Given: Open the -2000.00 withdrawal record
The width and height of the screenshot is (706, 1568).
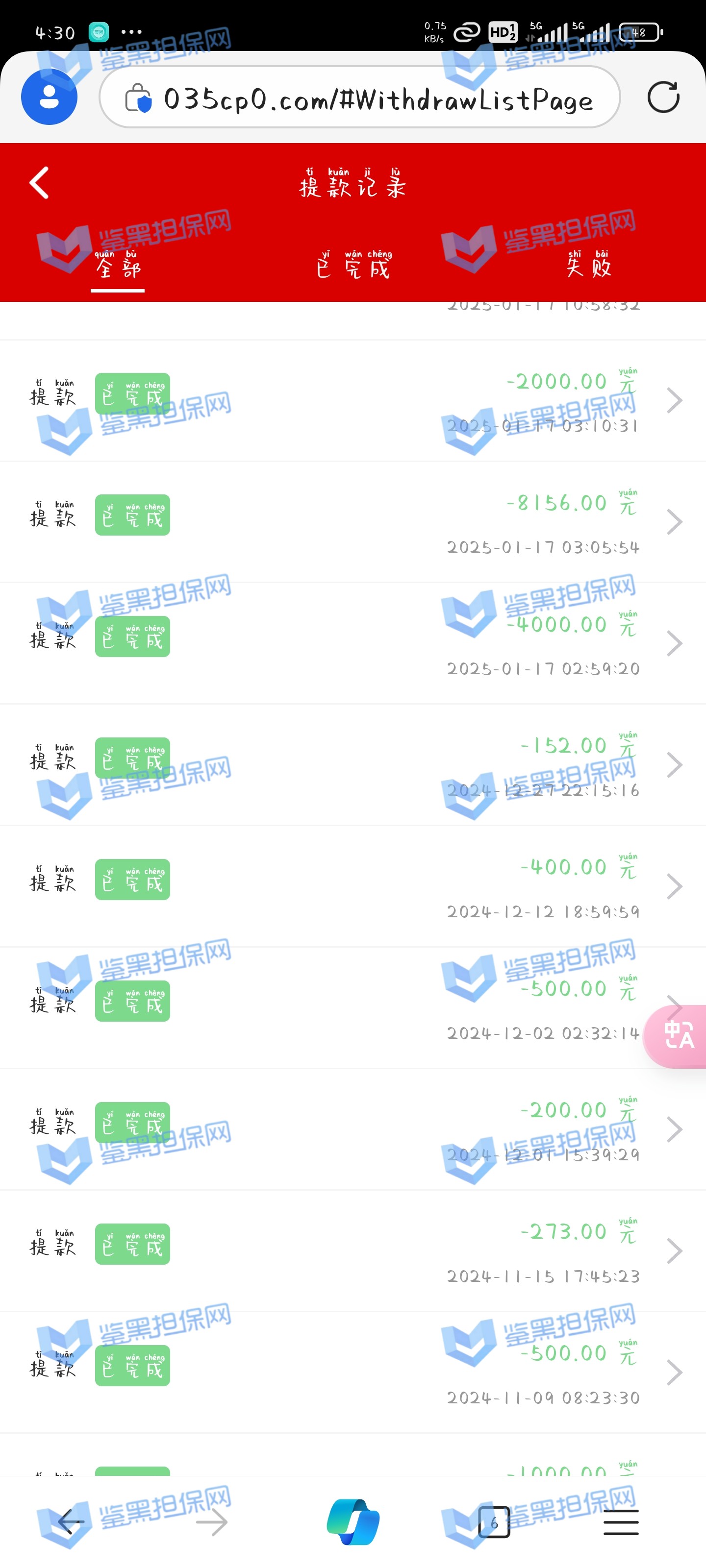Looking at the screenshot, I should point(353,400).
